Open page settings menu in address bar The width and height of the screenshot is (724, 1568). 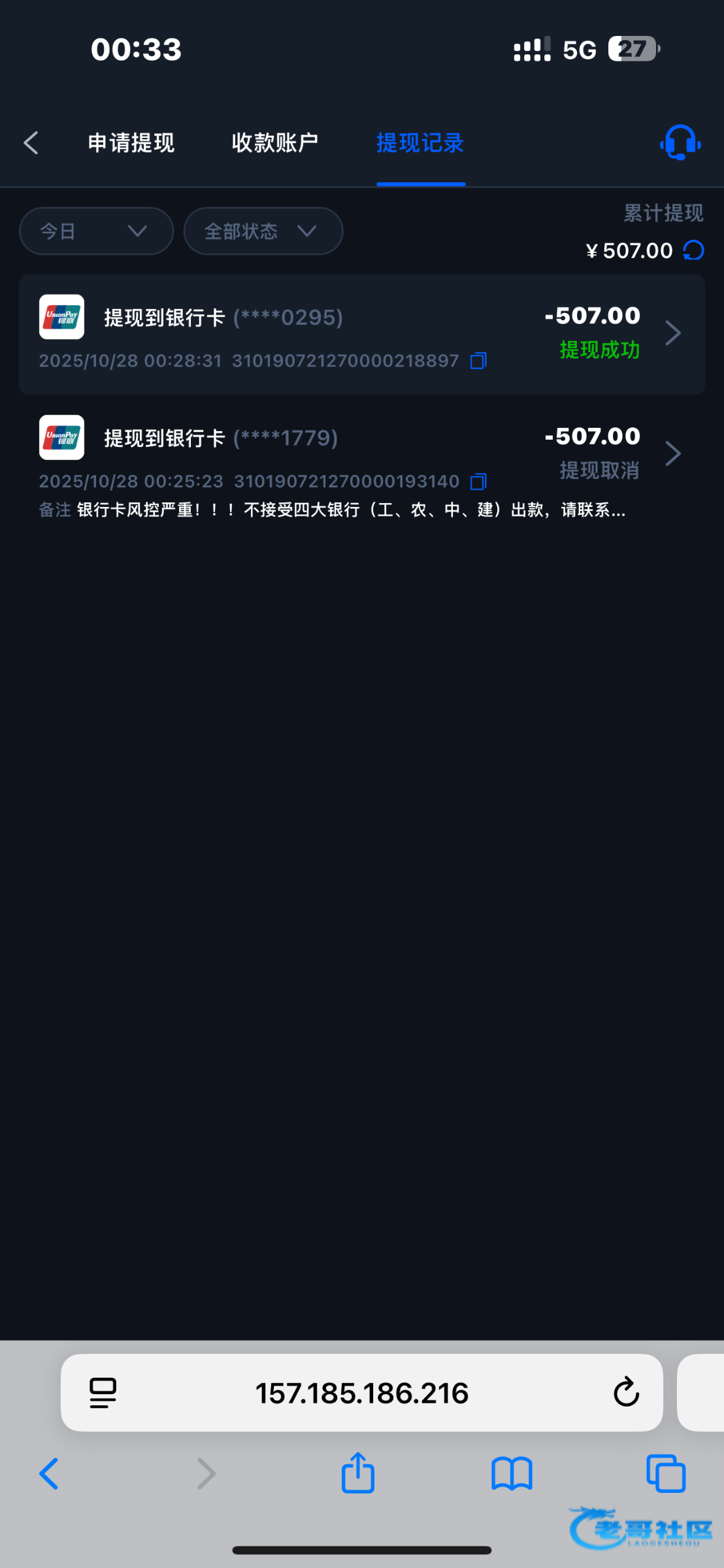click(x=103, y=1393)
